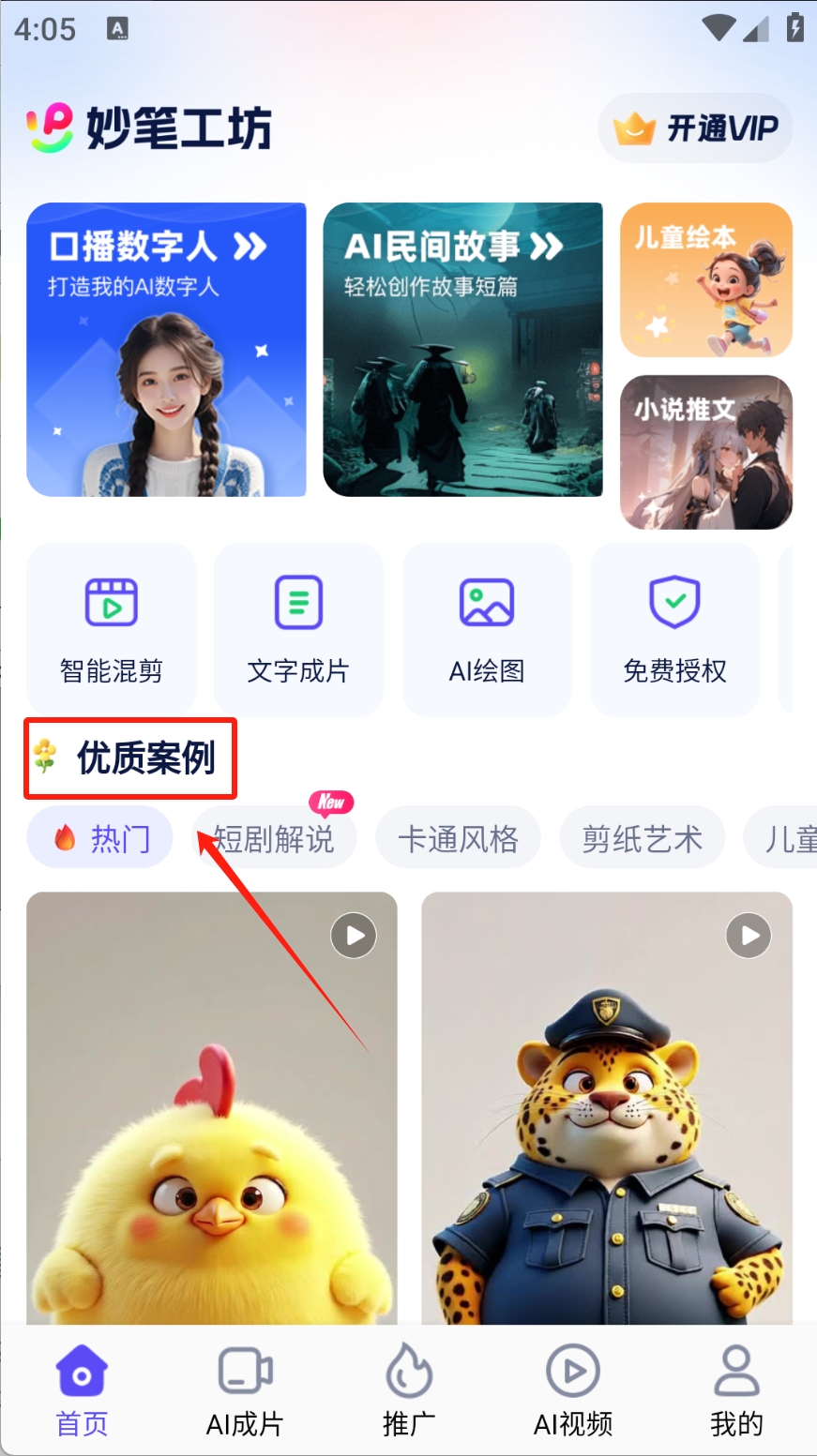Play the leopard police officer video
Viewport: 817px width, 1456px height.
pyautogui.click(x=749, y=936)
